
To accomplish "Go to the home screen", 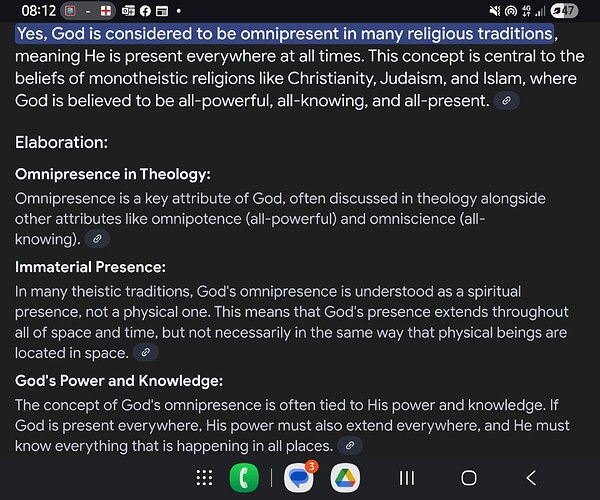I will [468, 478].
